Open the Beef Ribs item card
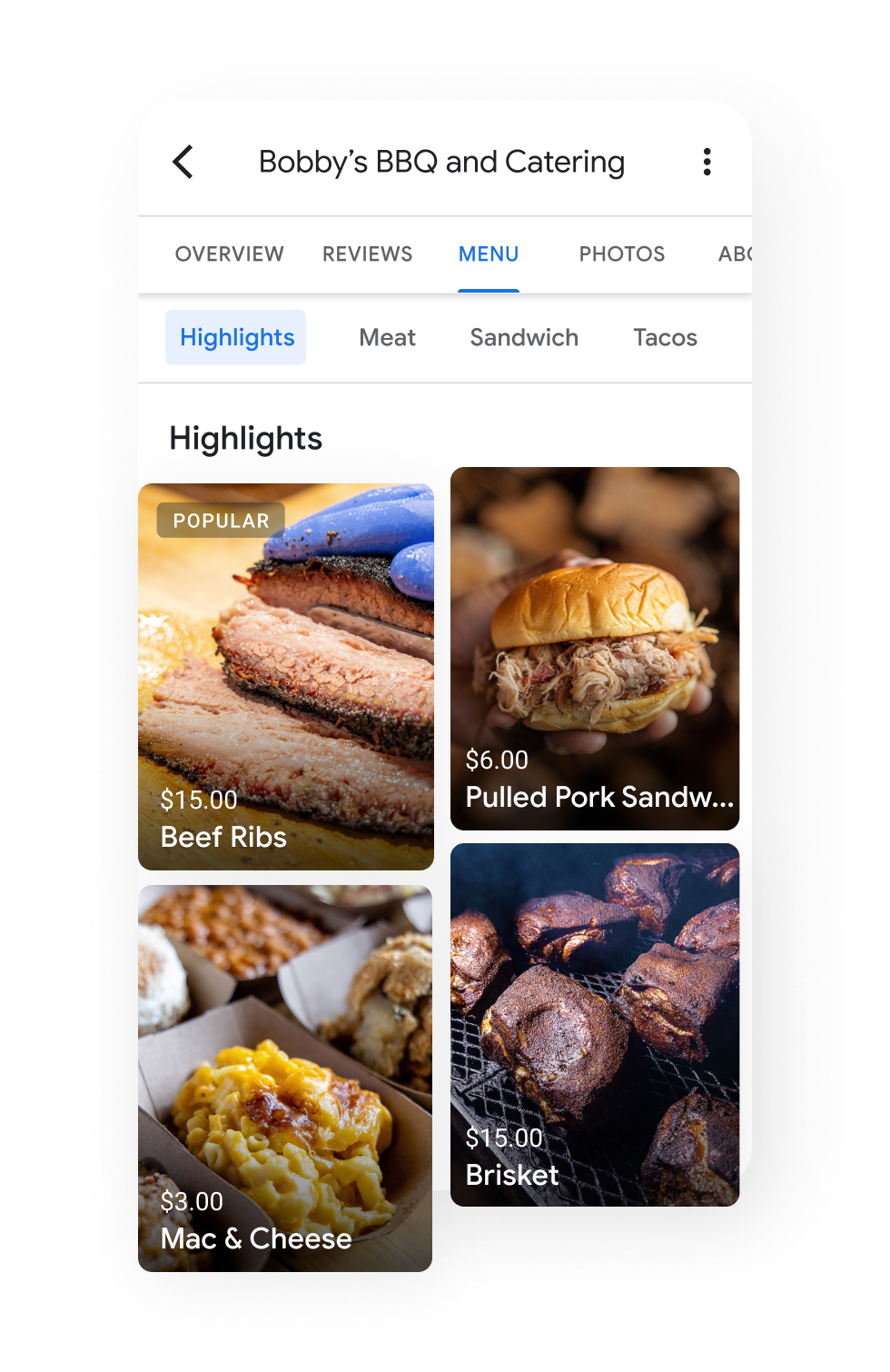Screen dimensions: 890x1372 (x=286, y=677)
